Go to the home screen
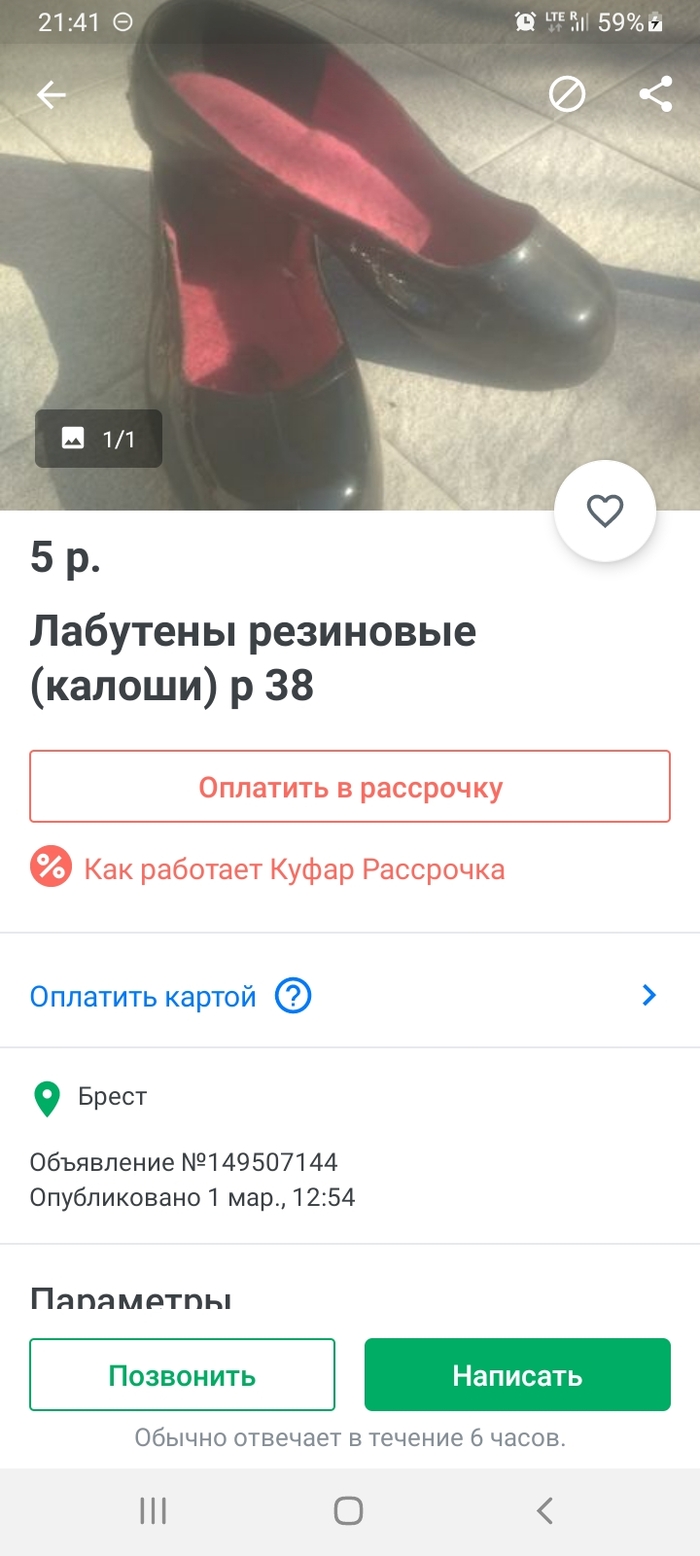Image resolution: width=700 pixels, height=1556 pixels. click(348, 1510)
